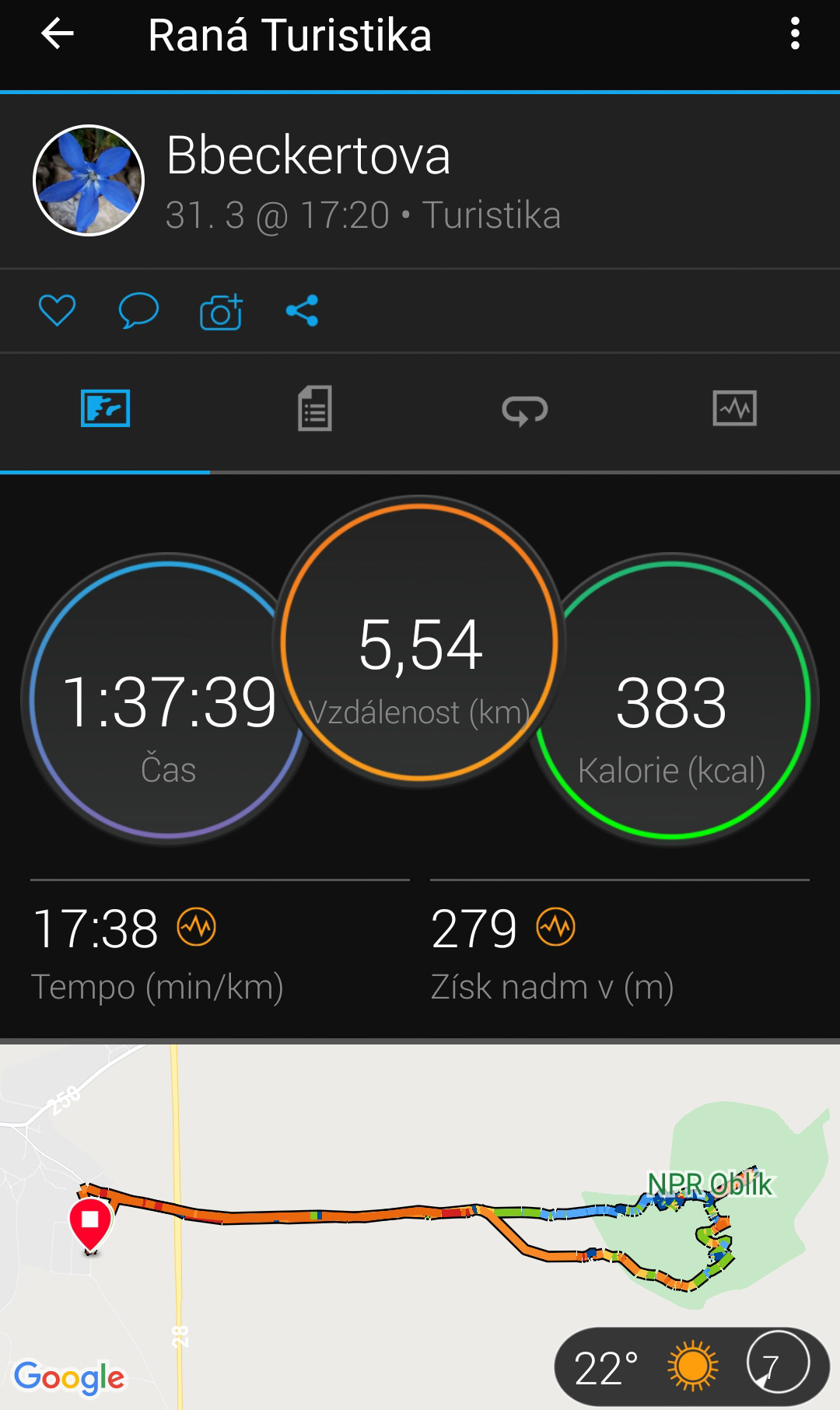Like this activity with the heart
840x1410 pixels.
point(57,311)
